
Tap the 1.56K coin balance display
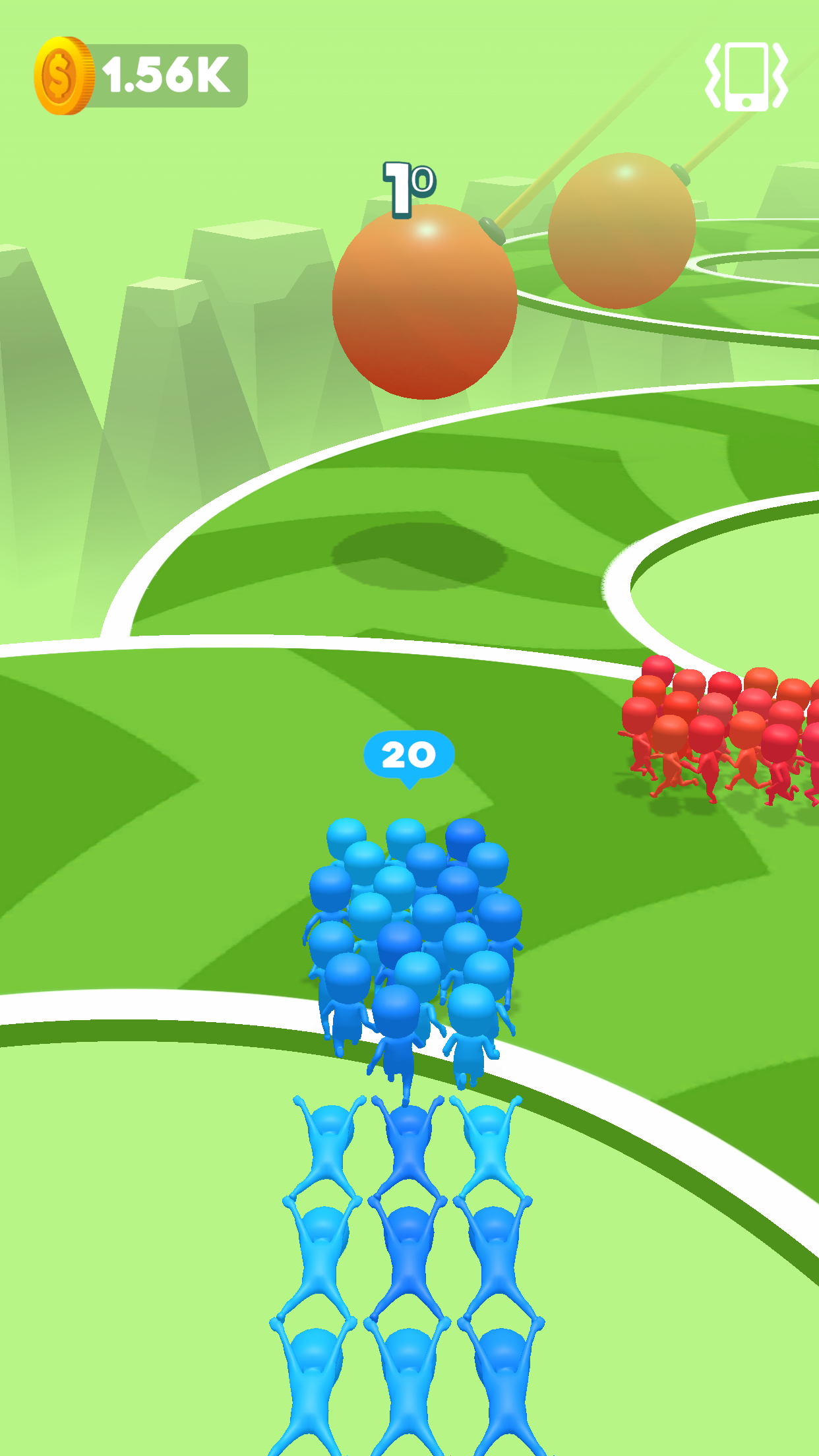[166, 73]
